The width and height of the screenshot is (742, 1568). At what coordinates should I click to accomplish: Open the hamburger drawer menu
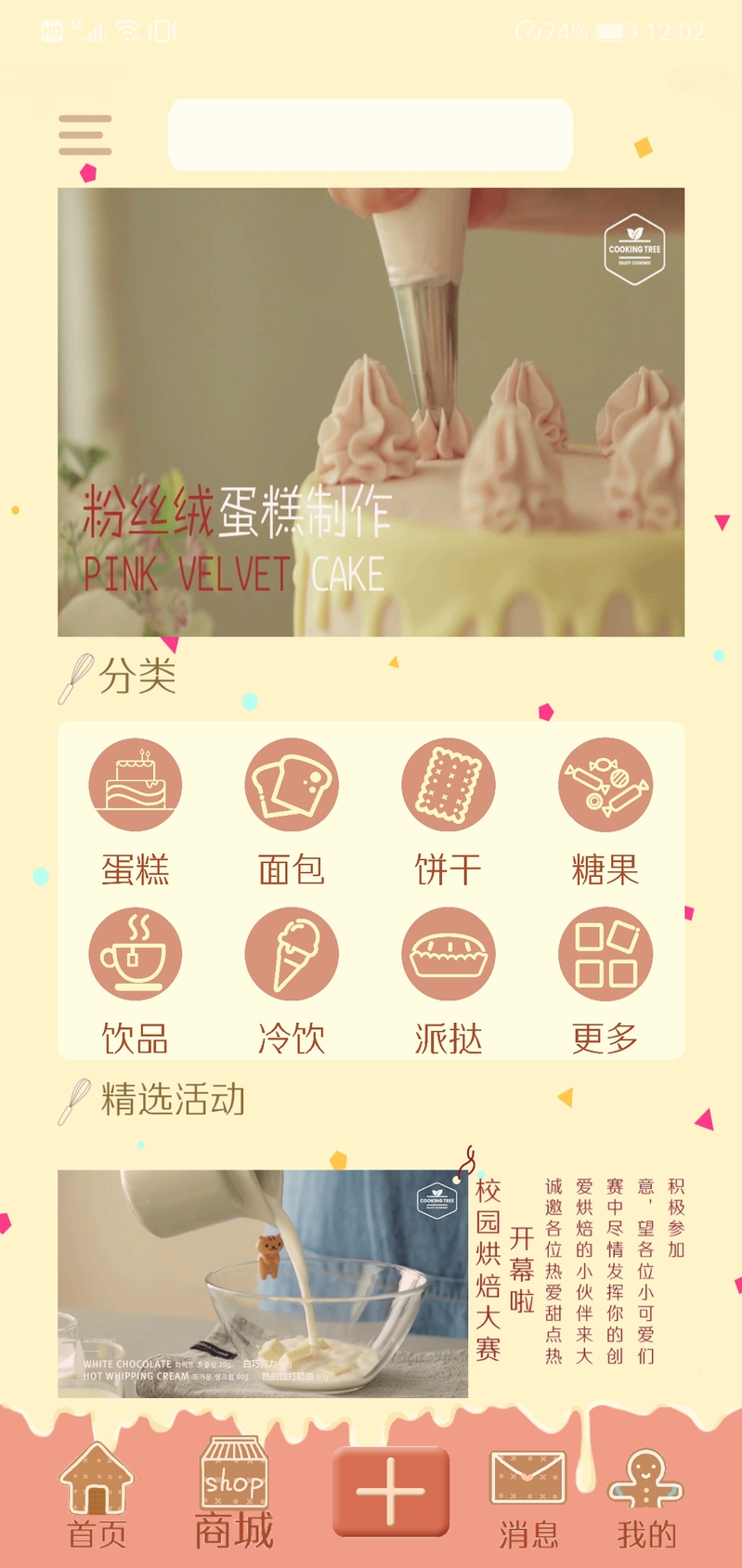point(85,136)
